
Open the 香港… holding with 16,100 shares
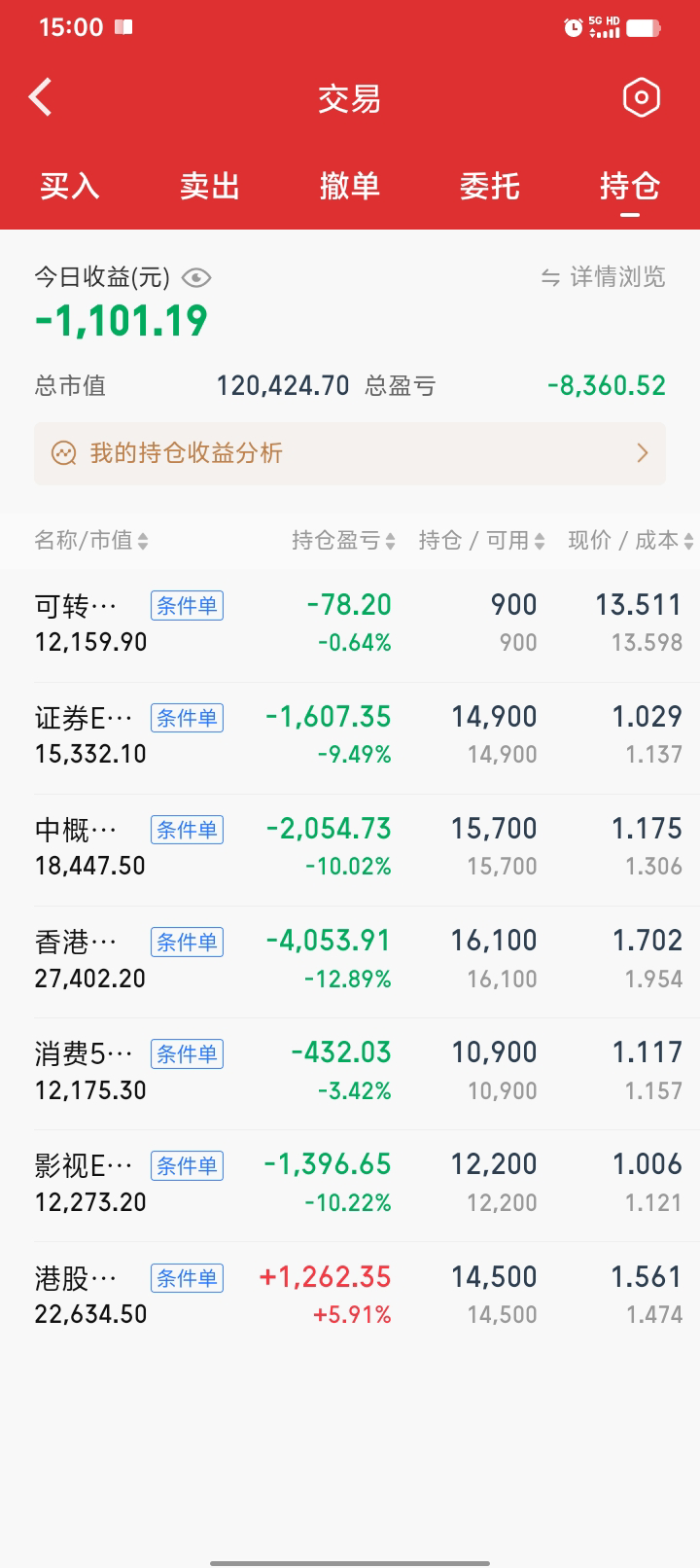[350, 959]
